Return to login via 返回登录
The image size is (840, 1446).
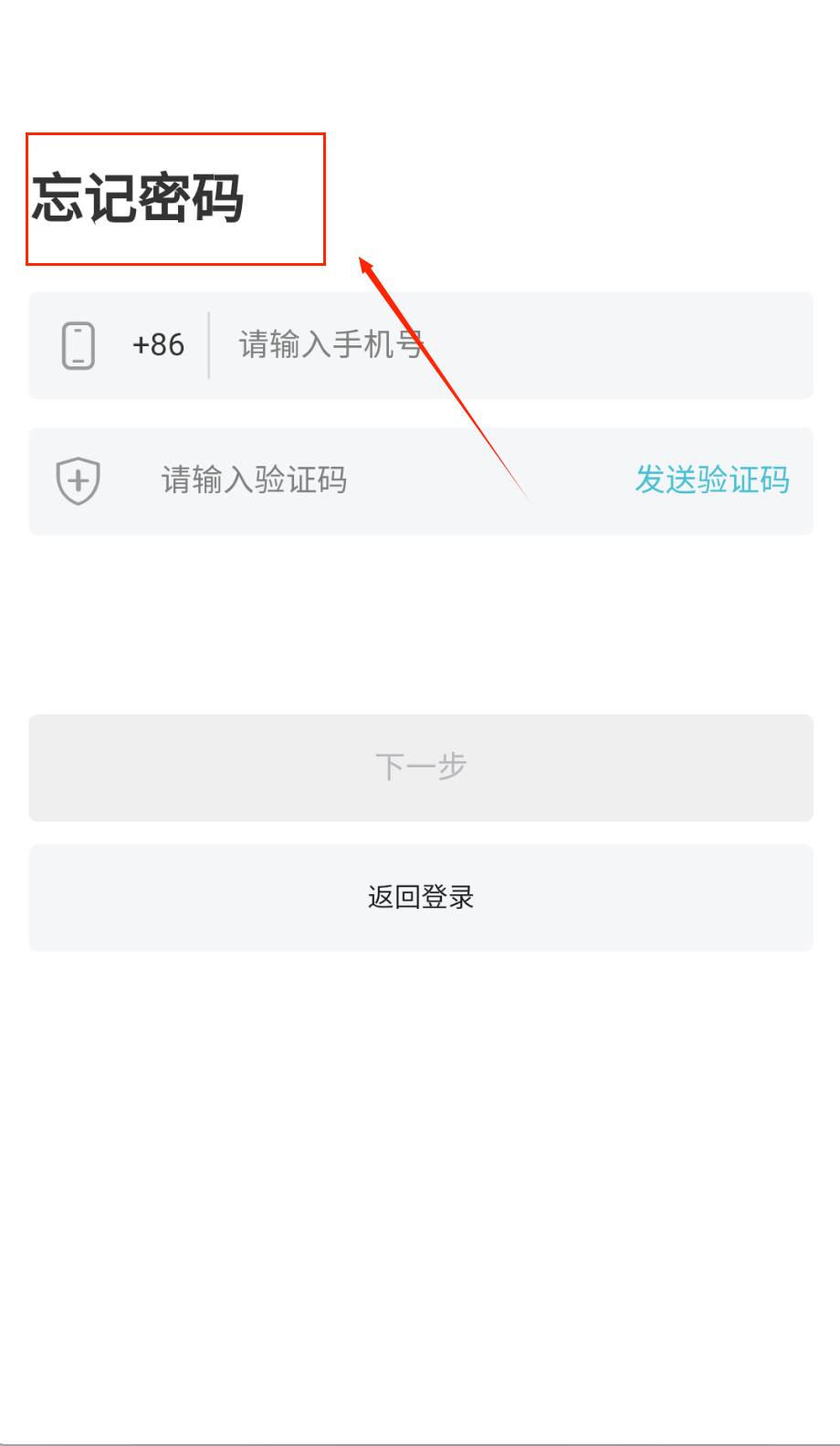[x=421, y=898]
